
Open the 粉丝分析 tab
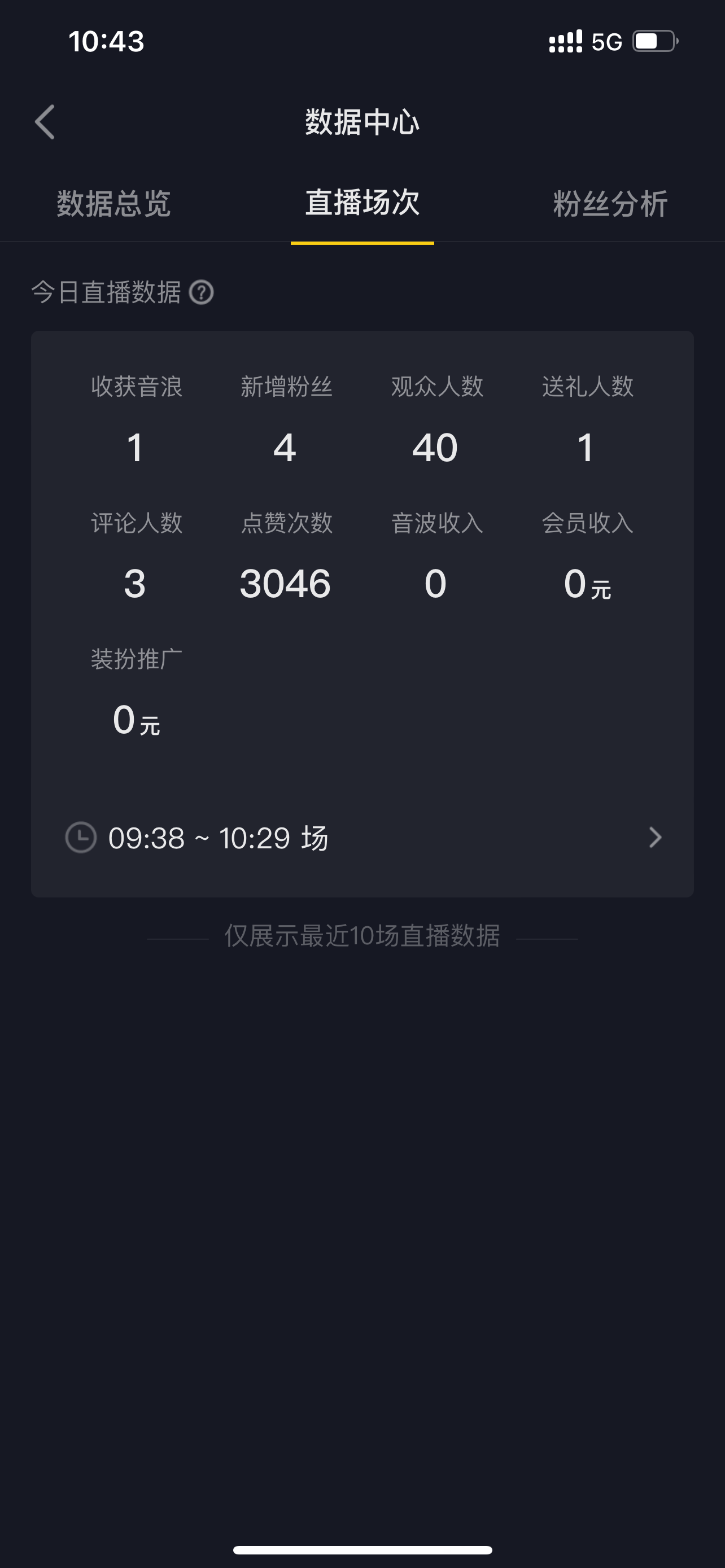tap(610, 203)
